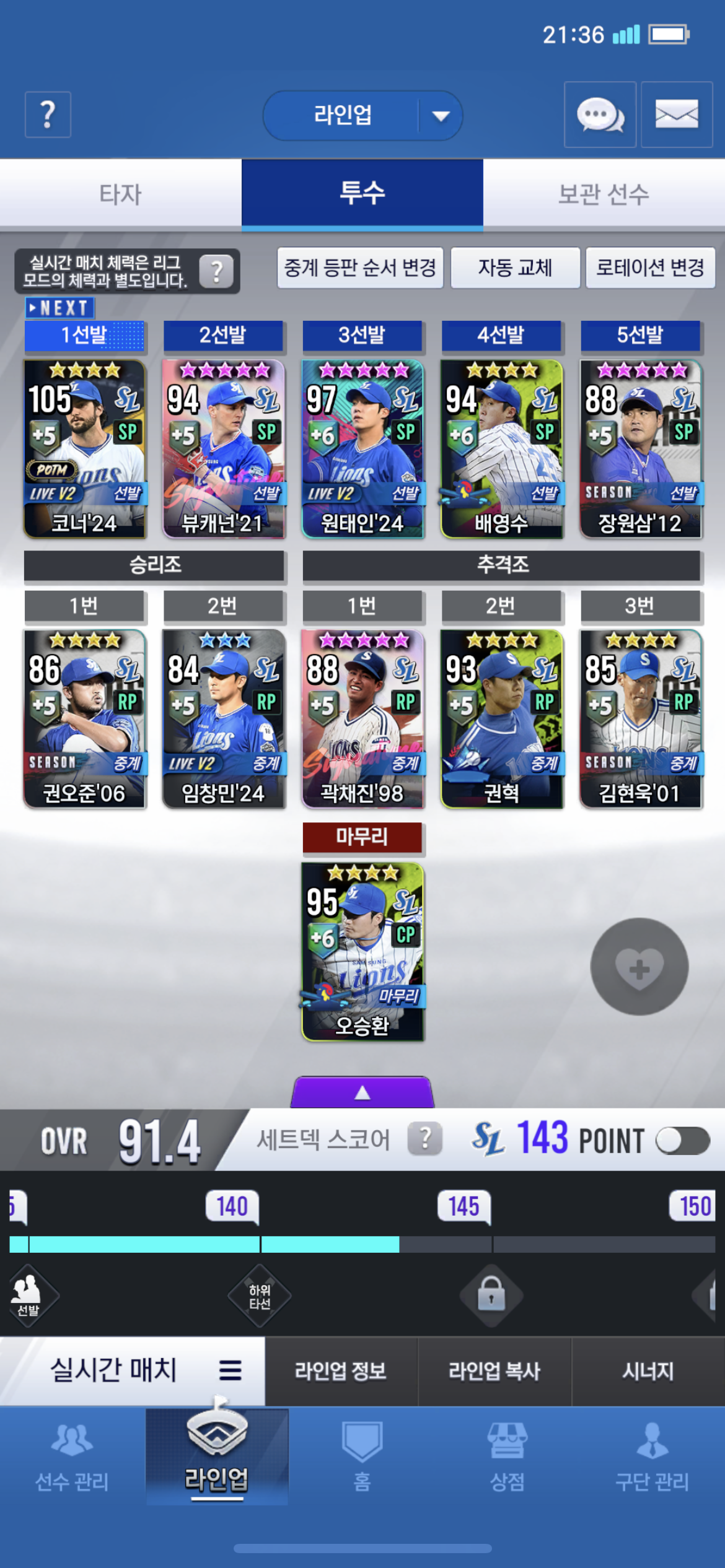Select the 원태인'24 pitcher card
725x1568 pixels.
[x=363, y=449]
